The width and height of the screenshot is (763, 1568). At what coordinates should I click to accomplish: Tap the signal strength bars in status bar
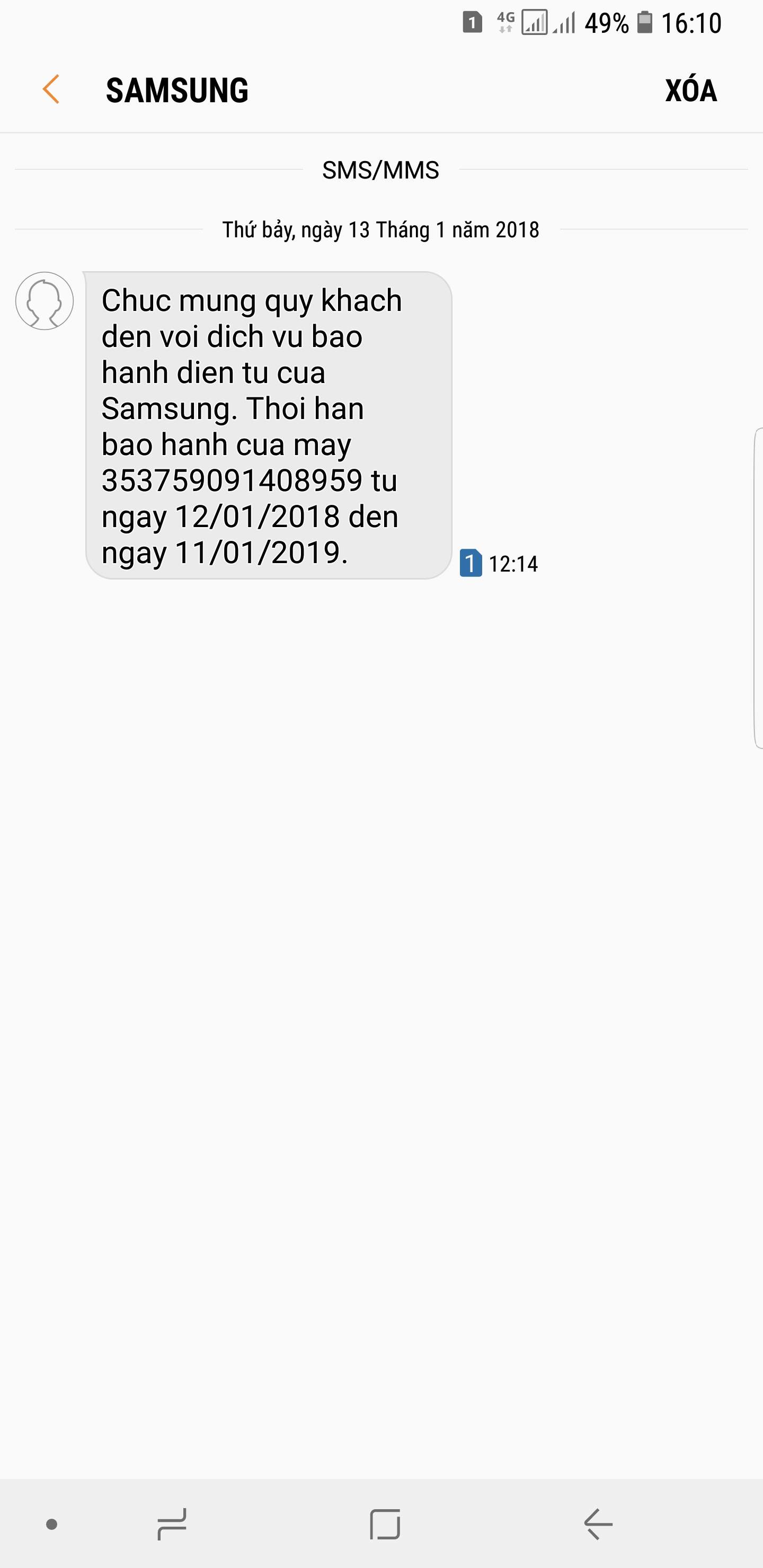[x=566, y=22]
